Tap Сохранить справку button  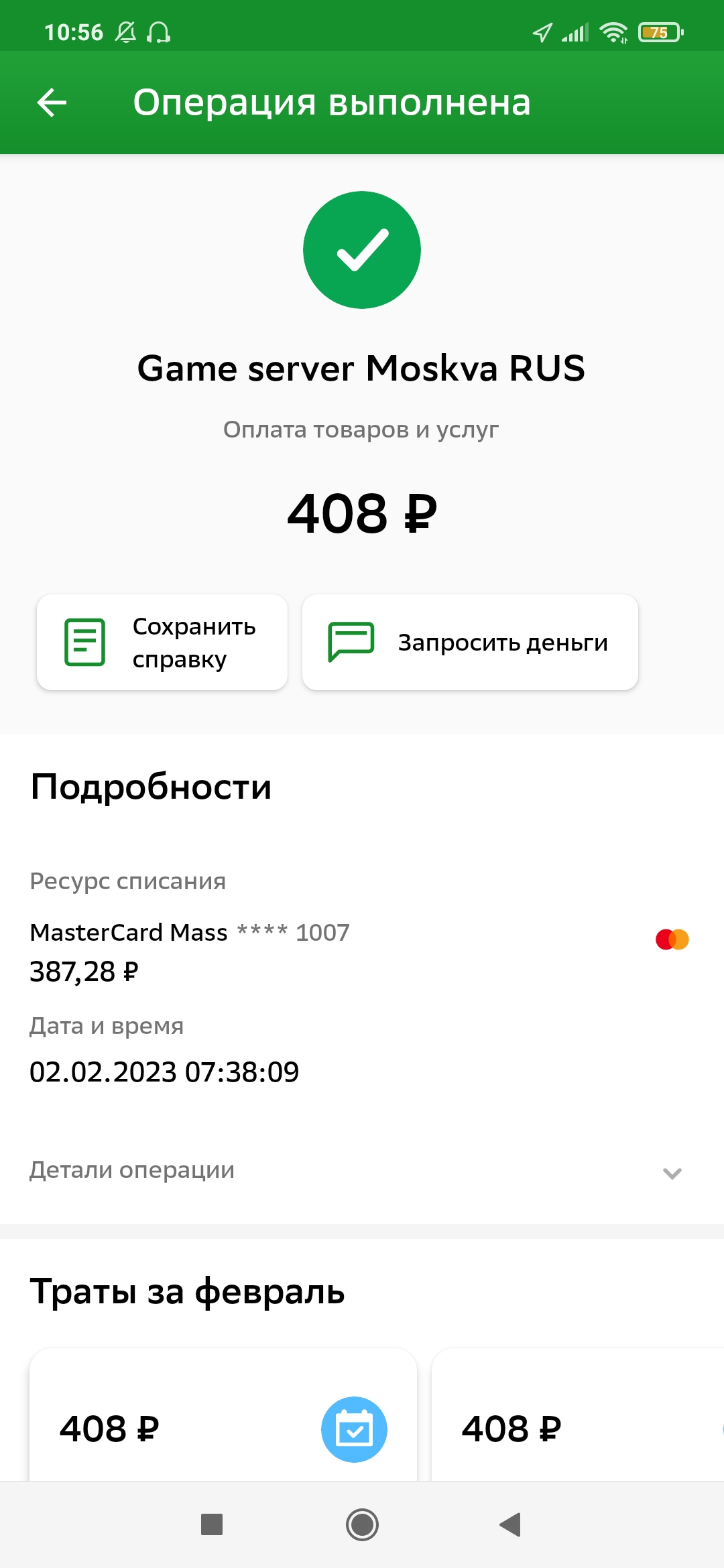click(x=162, y=643)
